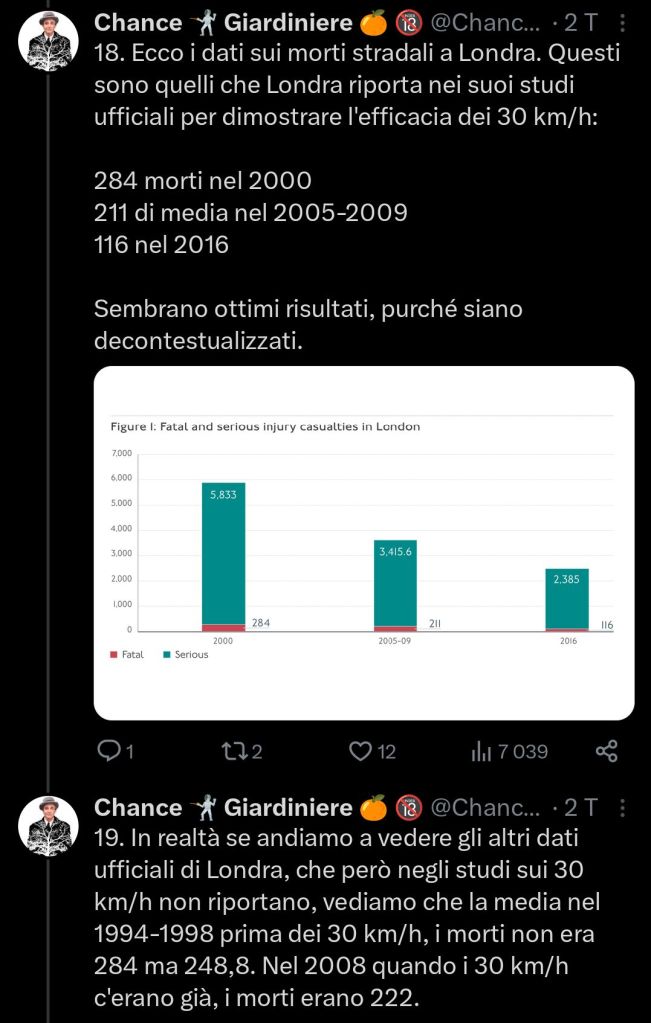The width and height of the screenshot is (651, 1023).
Task: Reply to tweet 18 about London road deaths
Action: 109,750
